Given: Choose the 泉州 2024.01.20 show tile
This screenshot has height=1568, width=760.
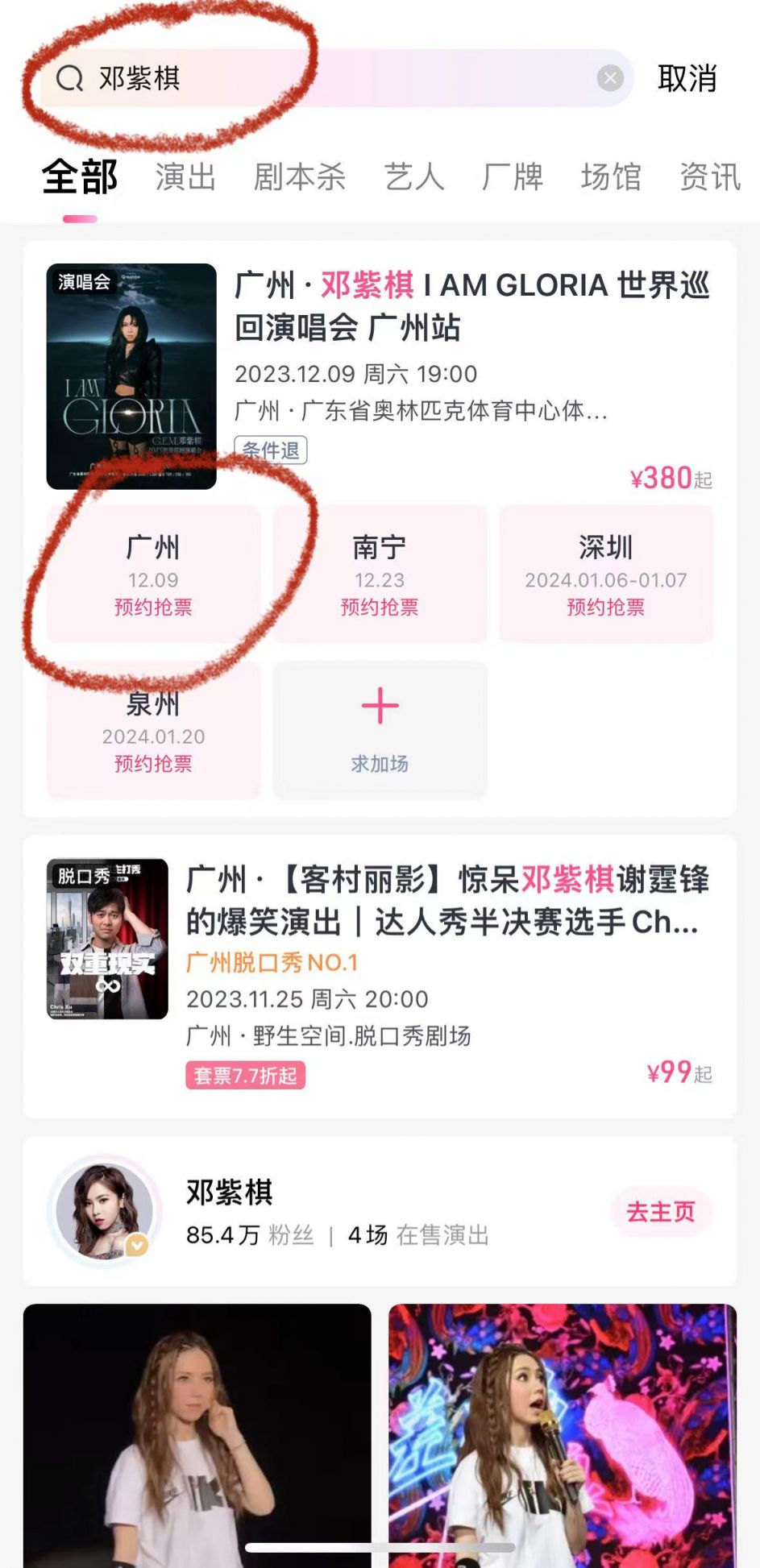Looking at the screenshot, I should [153, 730].
